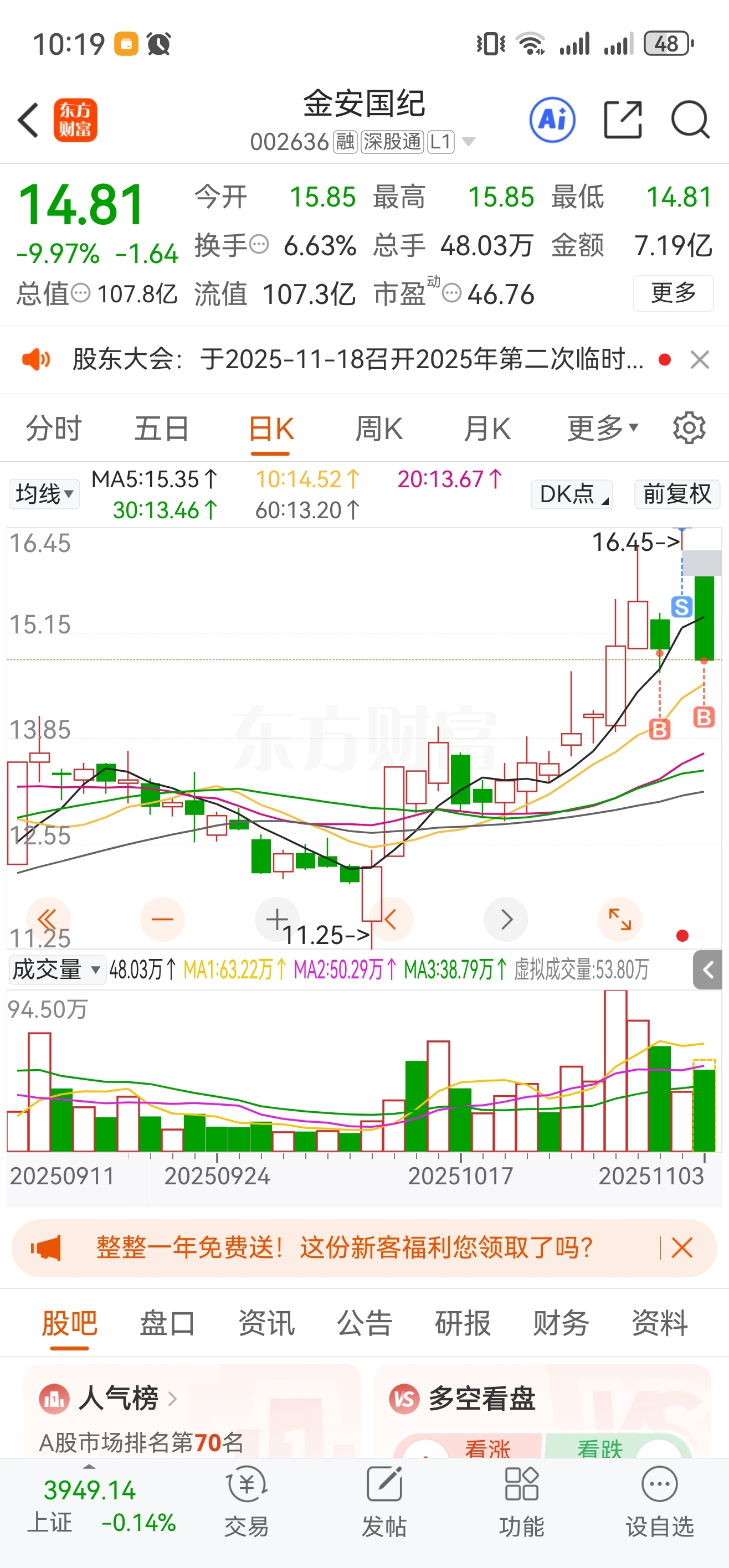Zoom out chart with minus button
Screen dimensions: 729x1568
[162, 919]
